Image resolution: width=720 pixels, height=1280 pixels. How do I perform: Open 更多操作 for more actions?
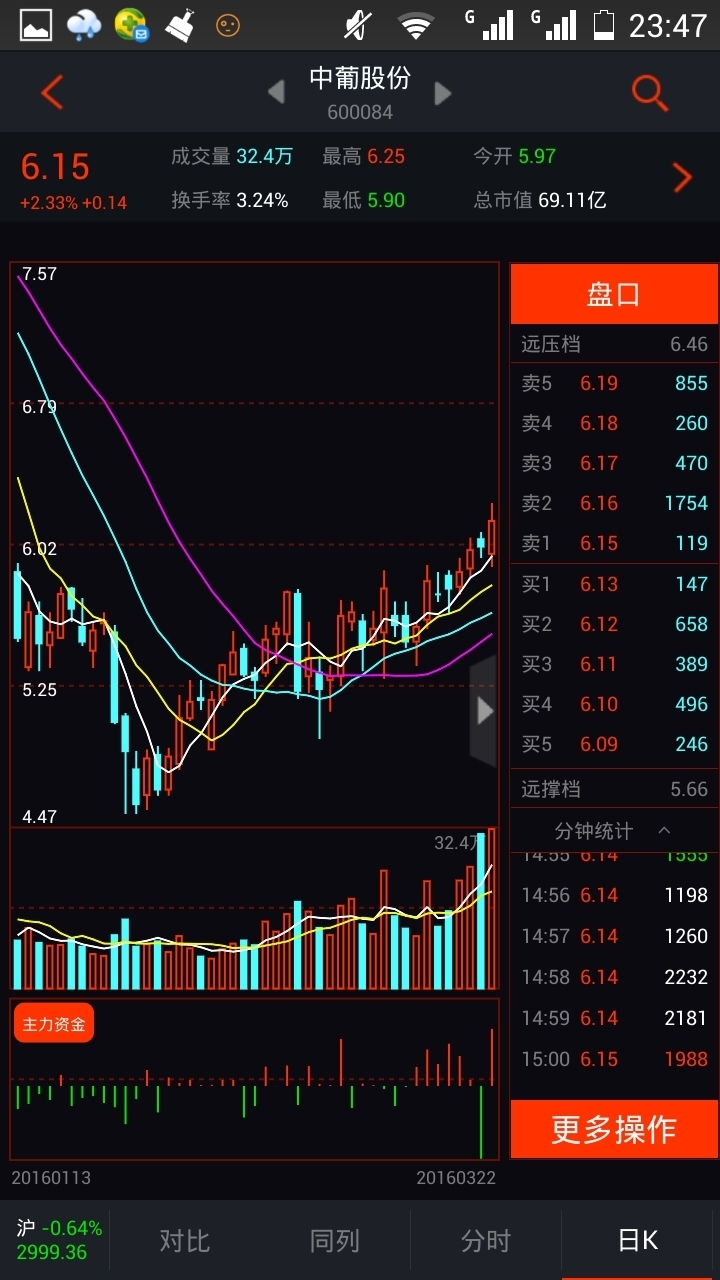613,1129
